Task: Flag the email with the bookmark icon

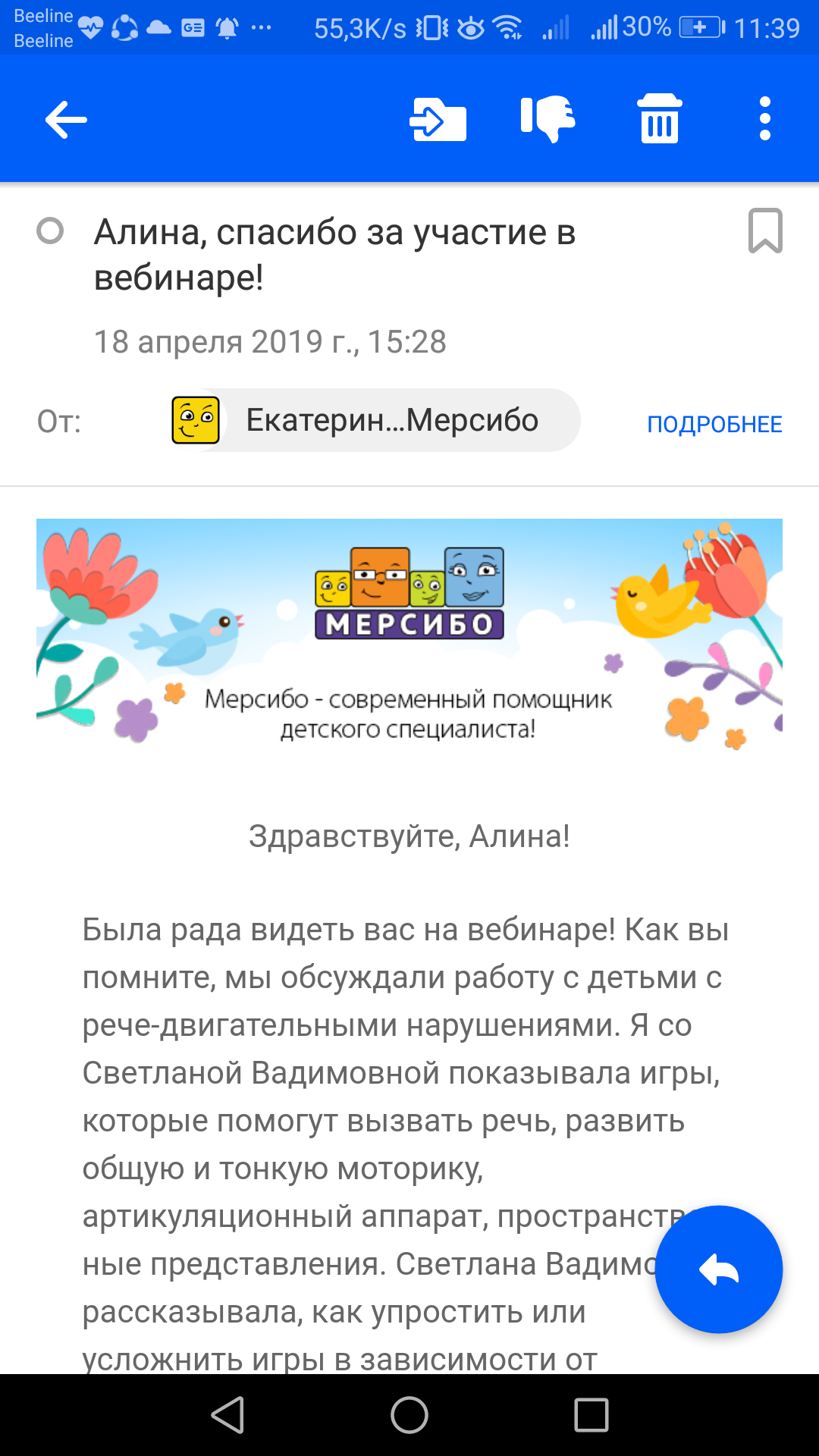Action: pos(765,231)
